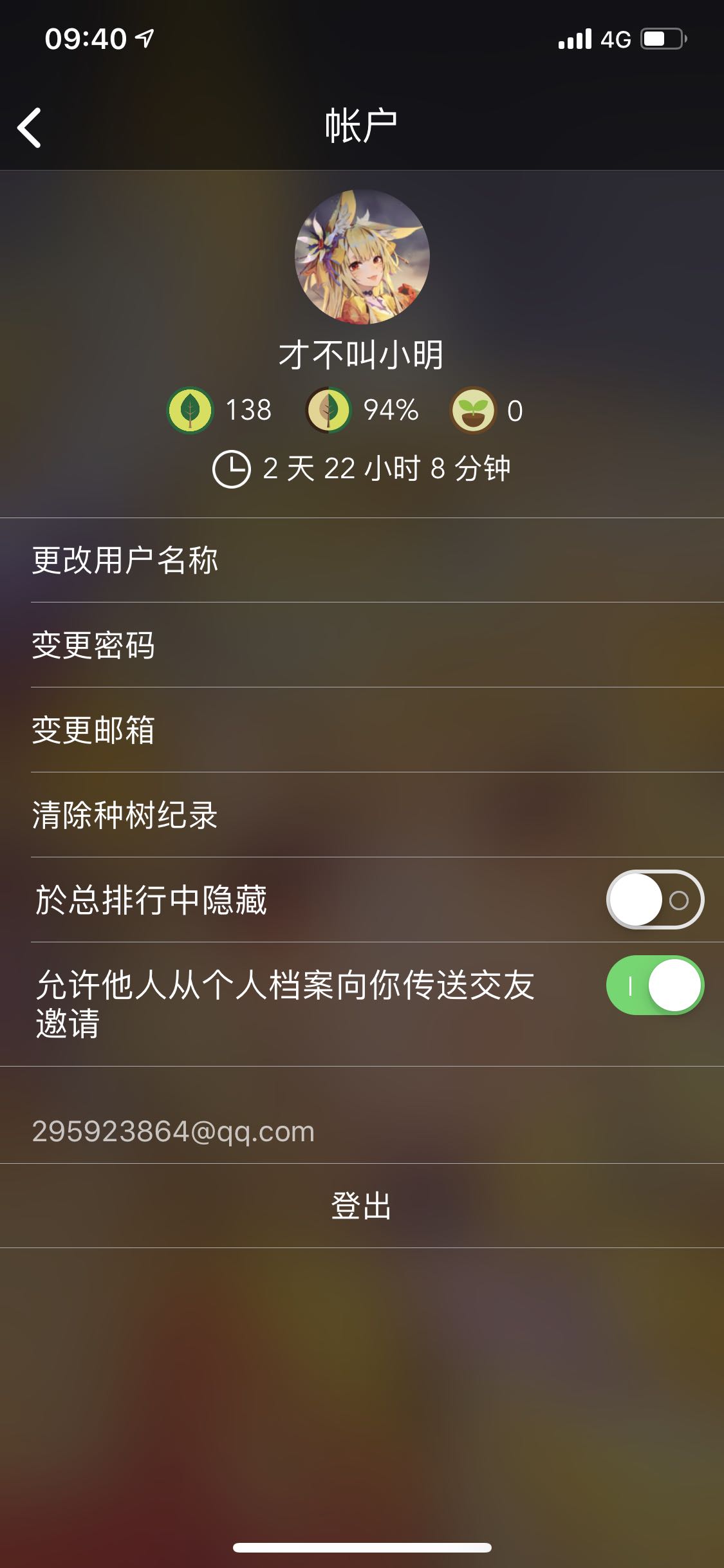The width and height of the screenshot is (724, 1568).
Task: Disable 允许他人从个人档案向你传送交友邀请 switch
Action: tap(654, 985)
